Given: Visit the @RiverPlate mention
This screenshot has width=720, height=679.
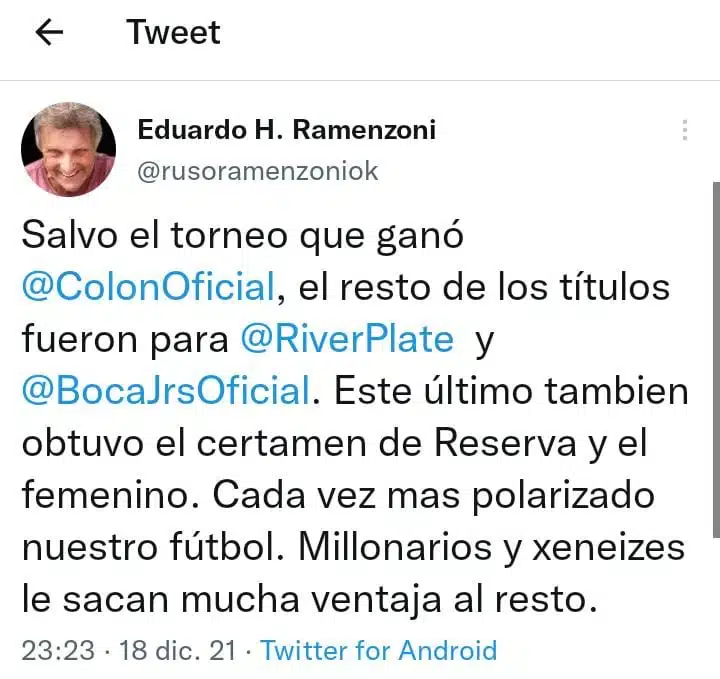Looking at the screenshot, I should [347, 339].
